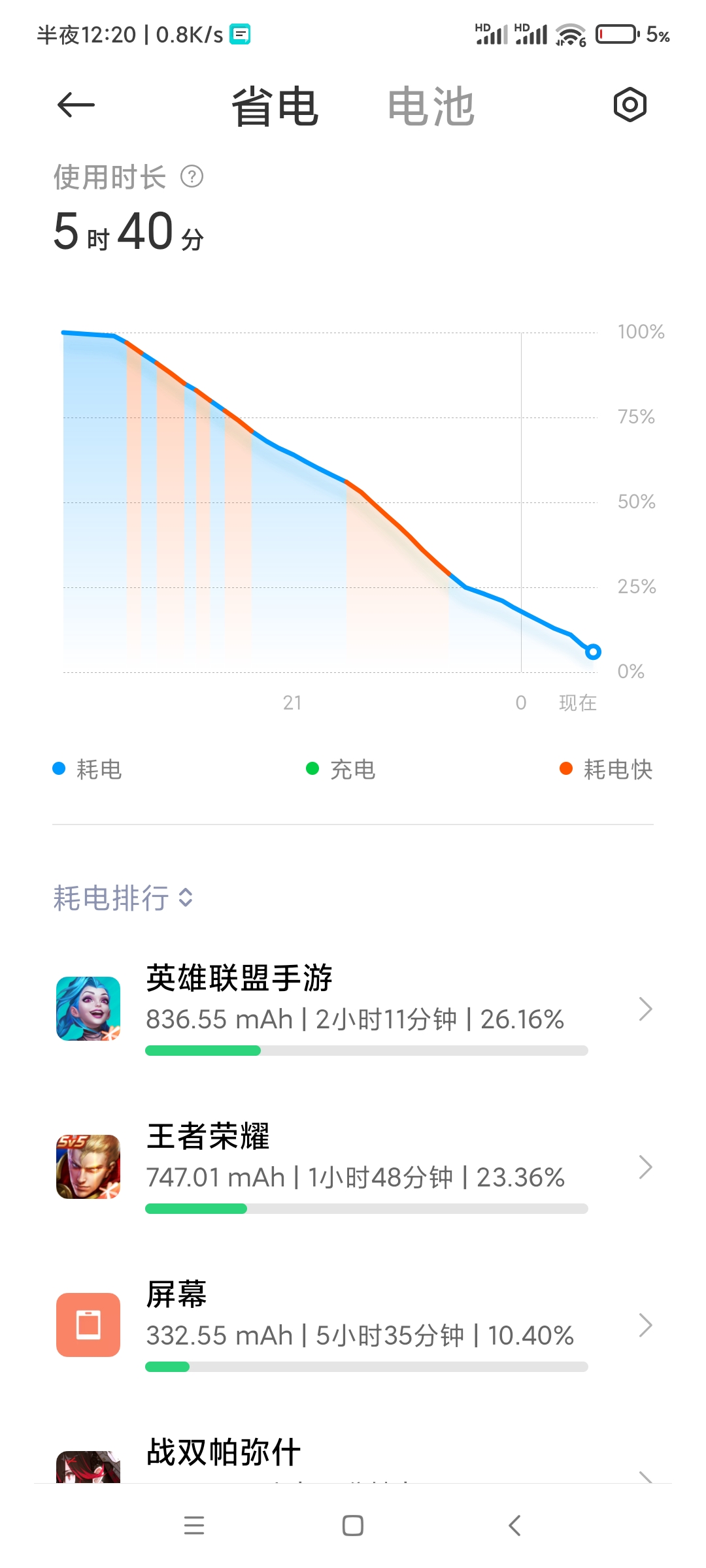The height and width of the screenshot is (1568, 706).
Task: Open 英雄联盟手游 power usage details
Action: (x=353, y=1009)
